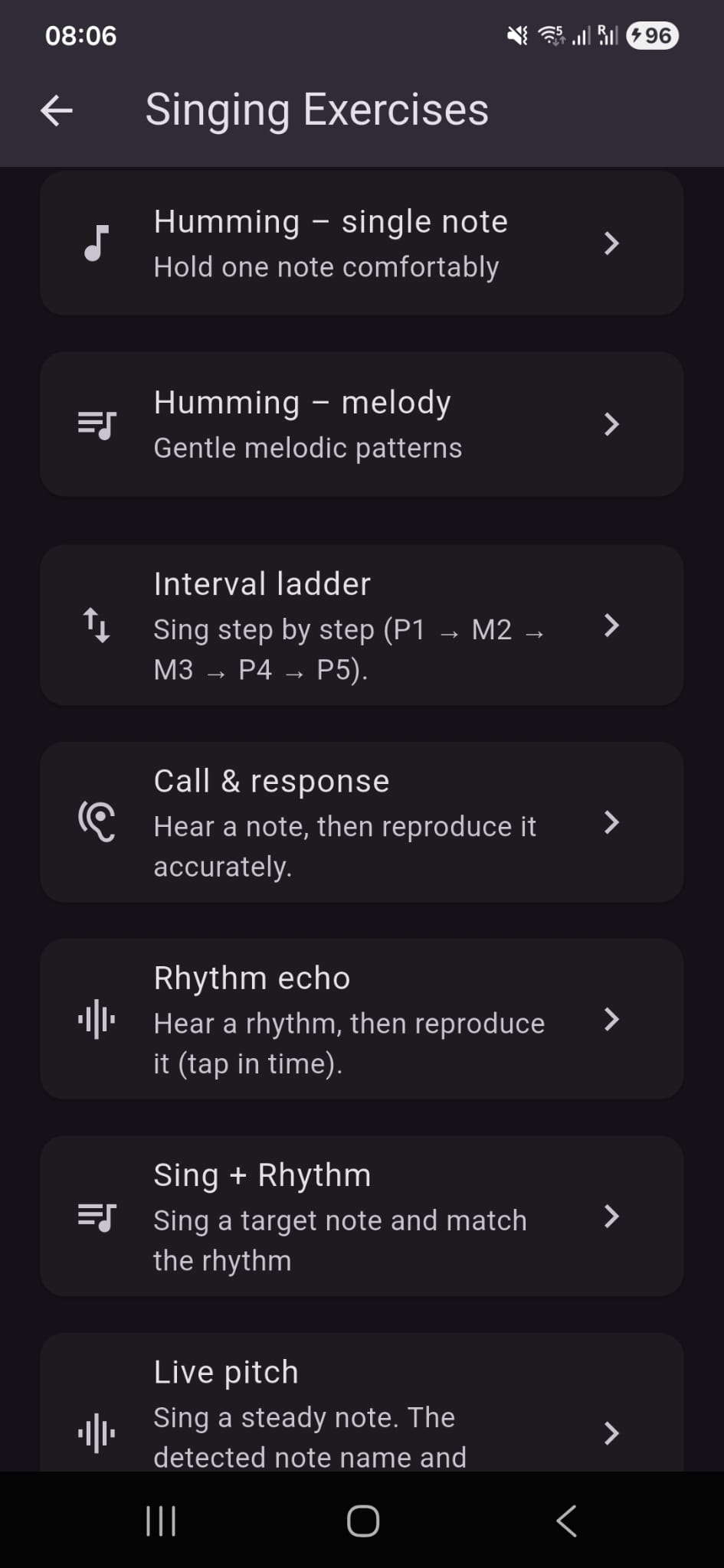Expand the Rhythm echo chevron
The height and width of the screenshot is (1568, 724).
point(611,1019)
